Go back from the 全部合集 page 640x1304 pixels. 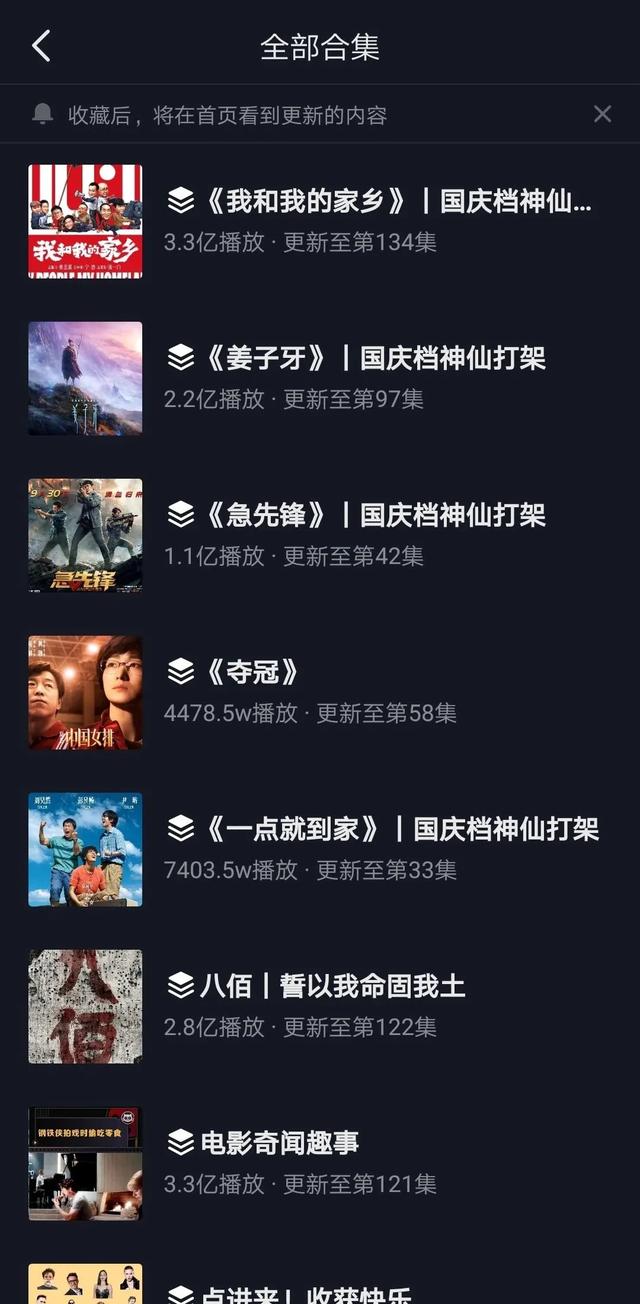(x=41, y=46)
